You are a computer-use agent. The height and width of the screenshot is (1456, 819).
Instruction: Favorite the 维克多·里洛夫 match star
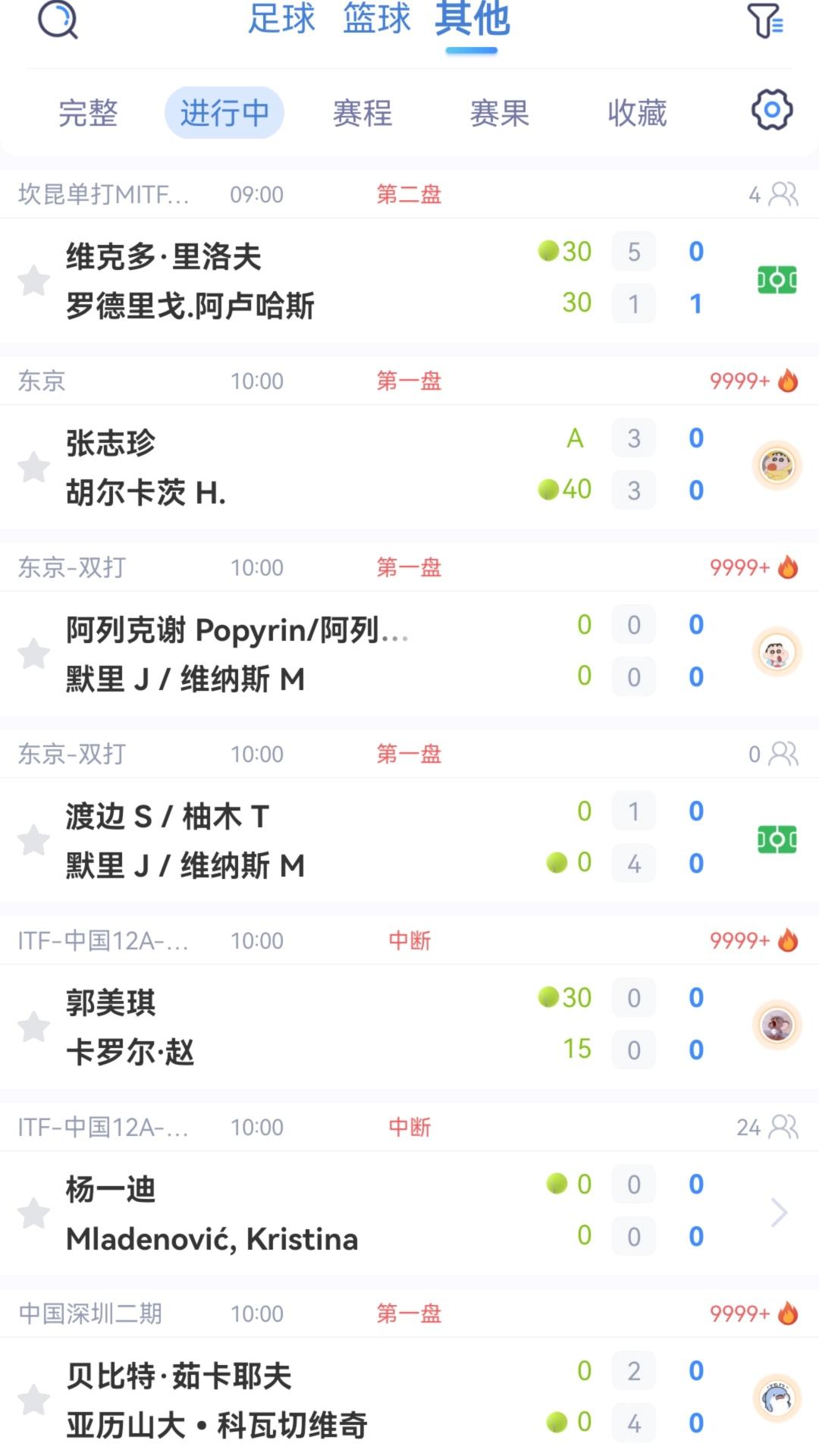[x=34, y=281]
